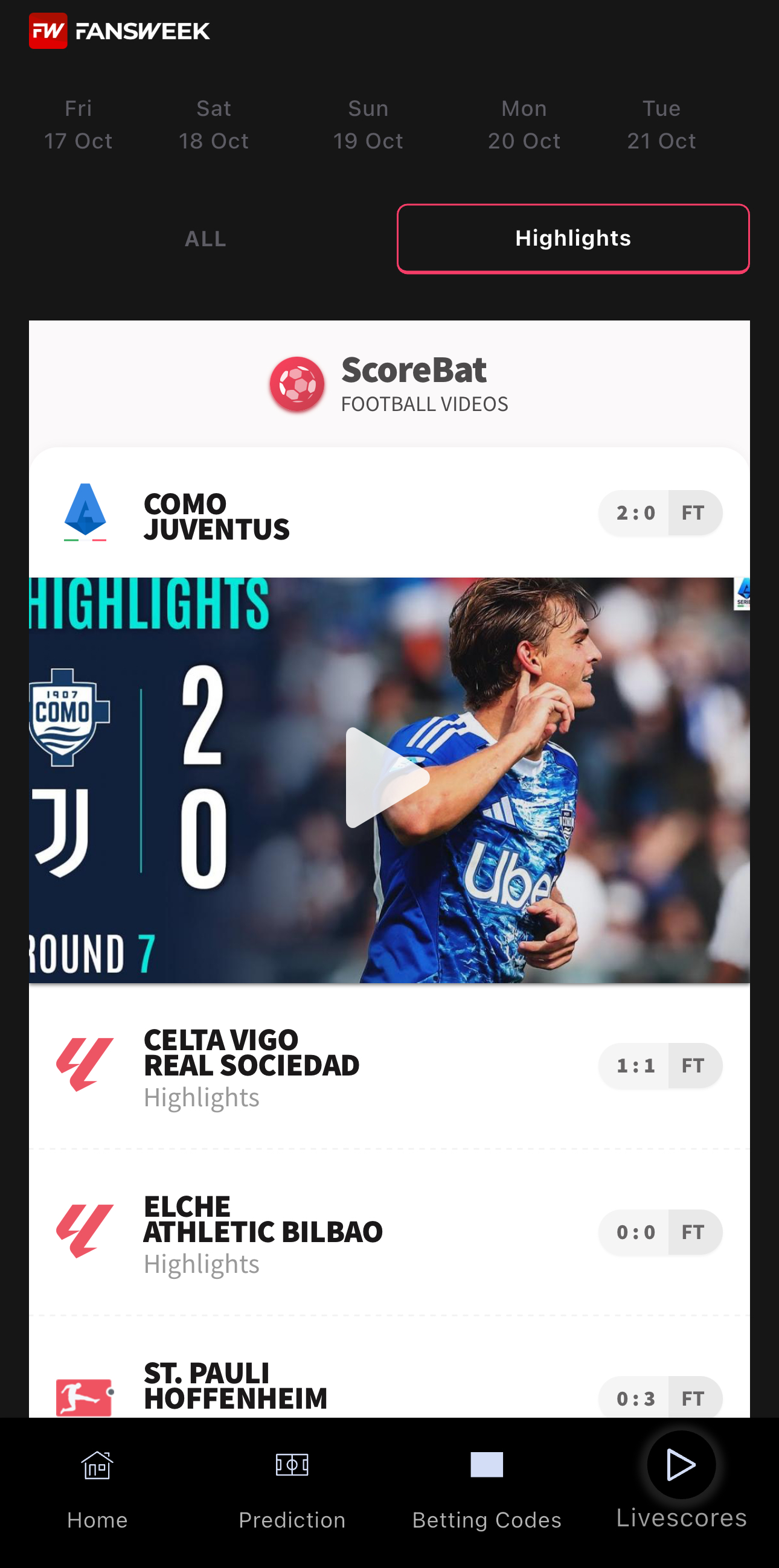Click the ScoreBat football ball icon

pyautogui.click(x=297, y=384)
